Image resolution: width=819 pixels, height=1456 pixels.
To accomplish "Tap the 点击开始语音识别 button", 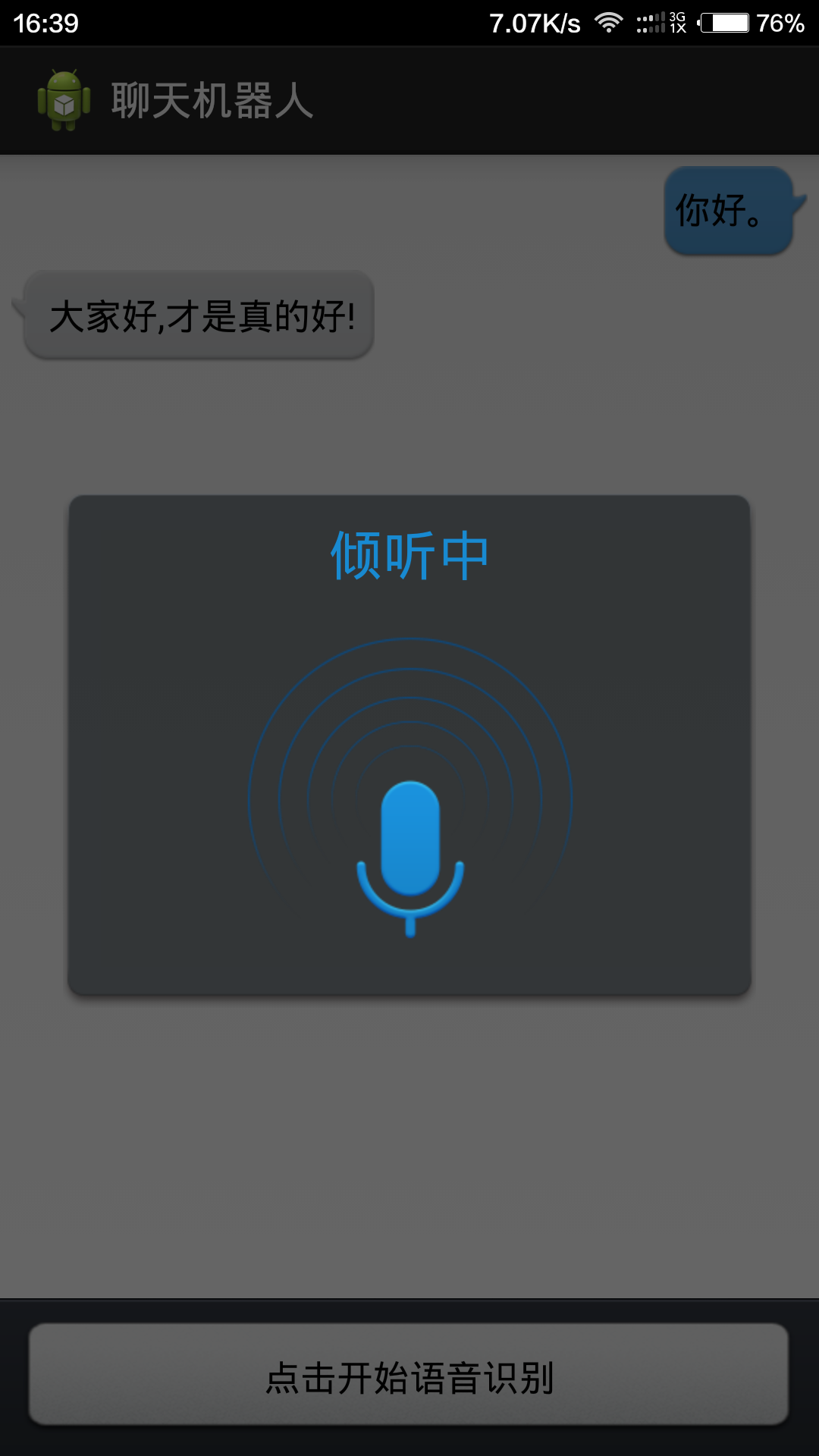I will (x=409, y=1374).
